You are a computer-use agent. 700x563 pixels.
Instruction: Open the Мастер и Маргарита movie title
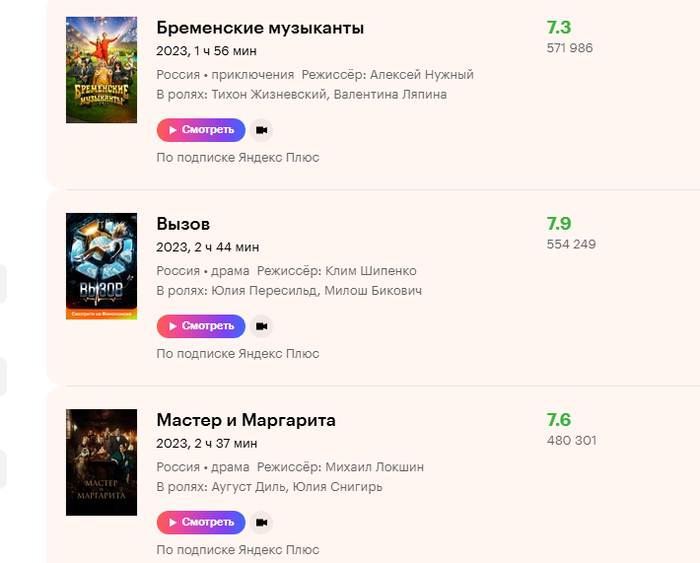coord(246,420)
